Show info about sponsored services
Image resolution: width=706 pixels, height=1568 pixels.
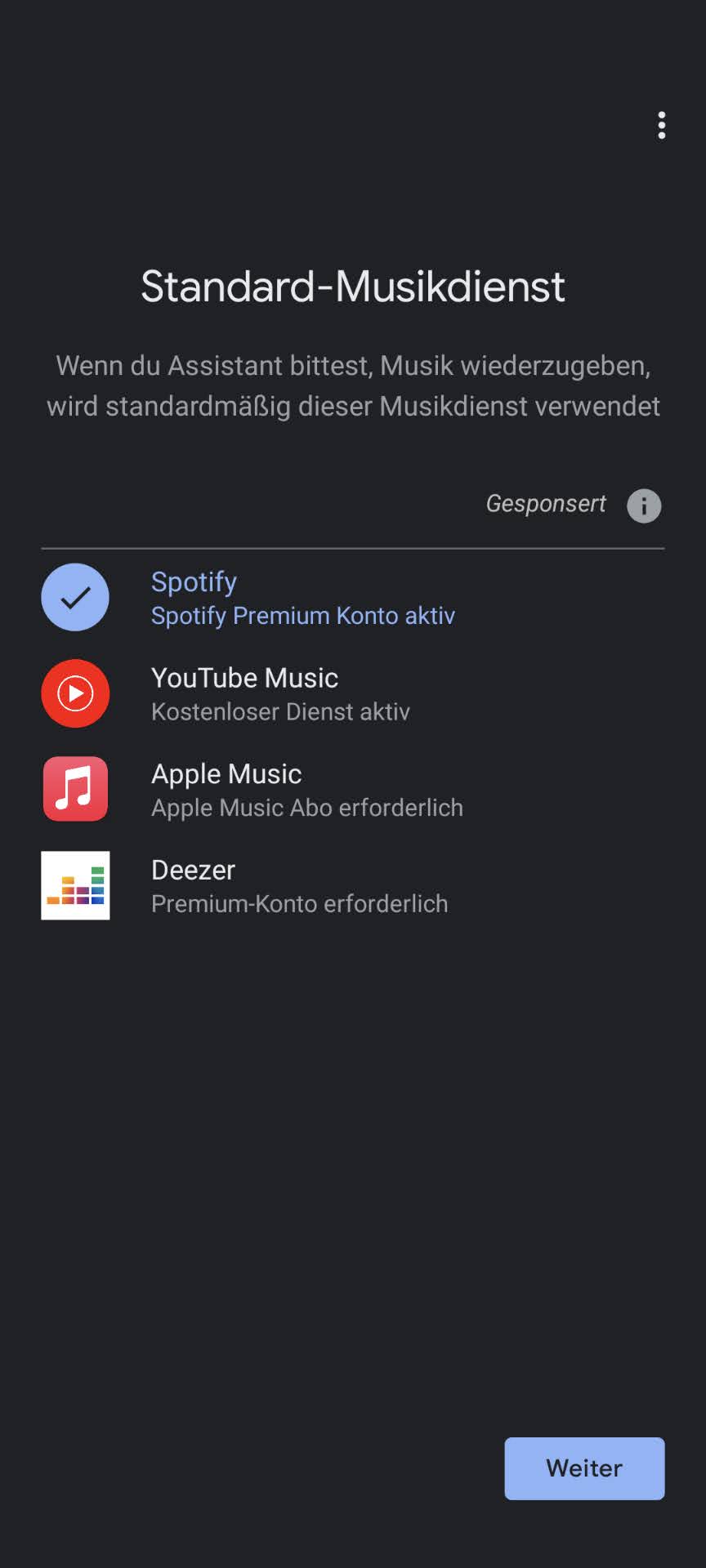pos(644,506)
